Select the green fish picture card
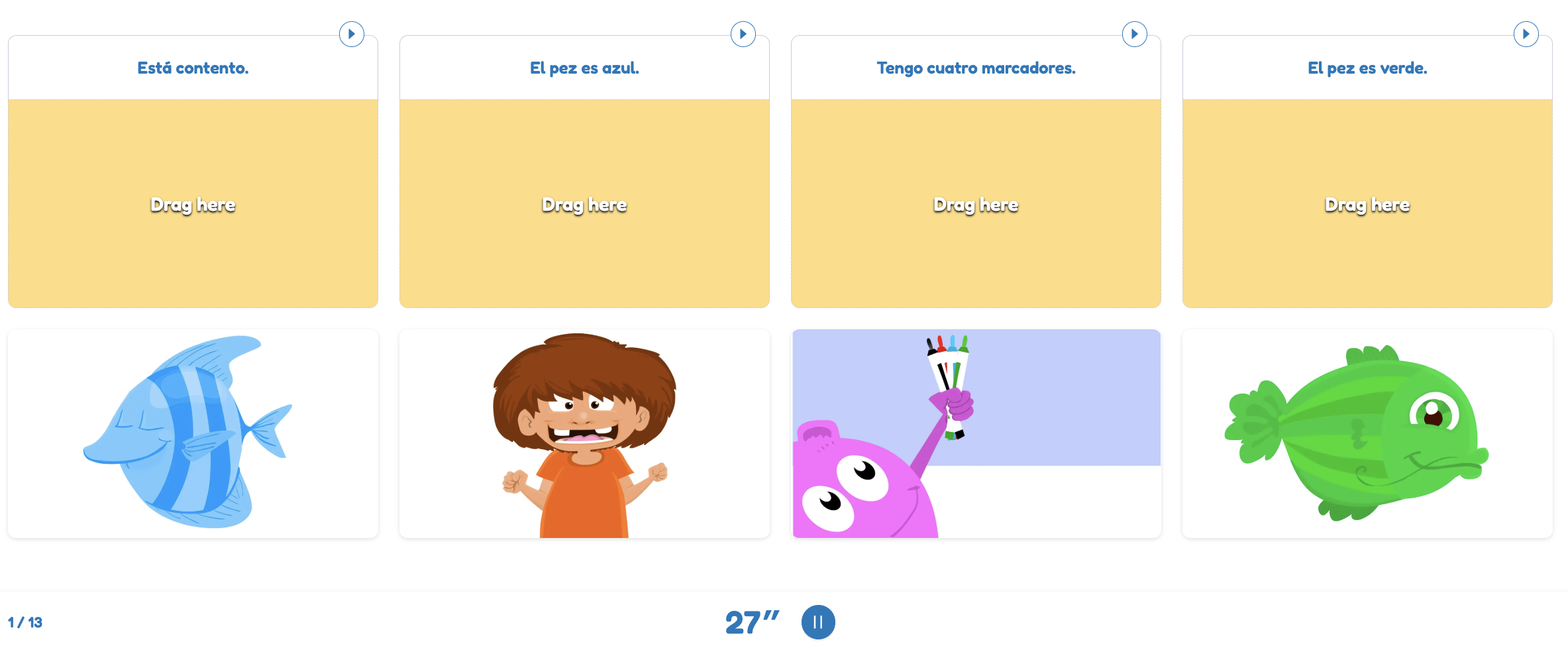This screenshot has height=648, width=1568. point(1367,433)
